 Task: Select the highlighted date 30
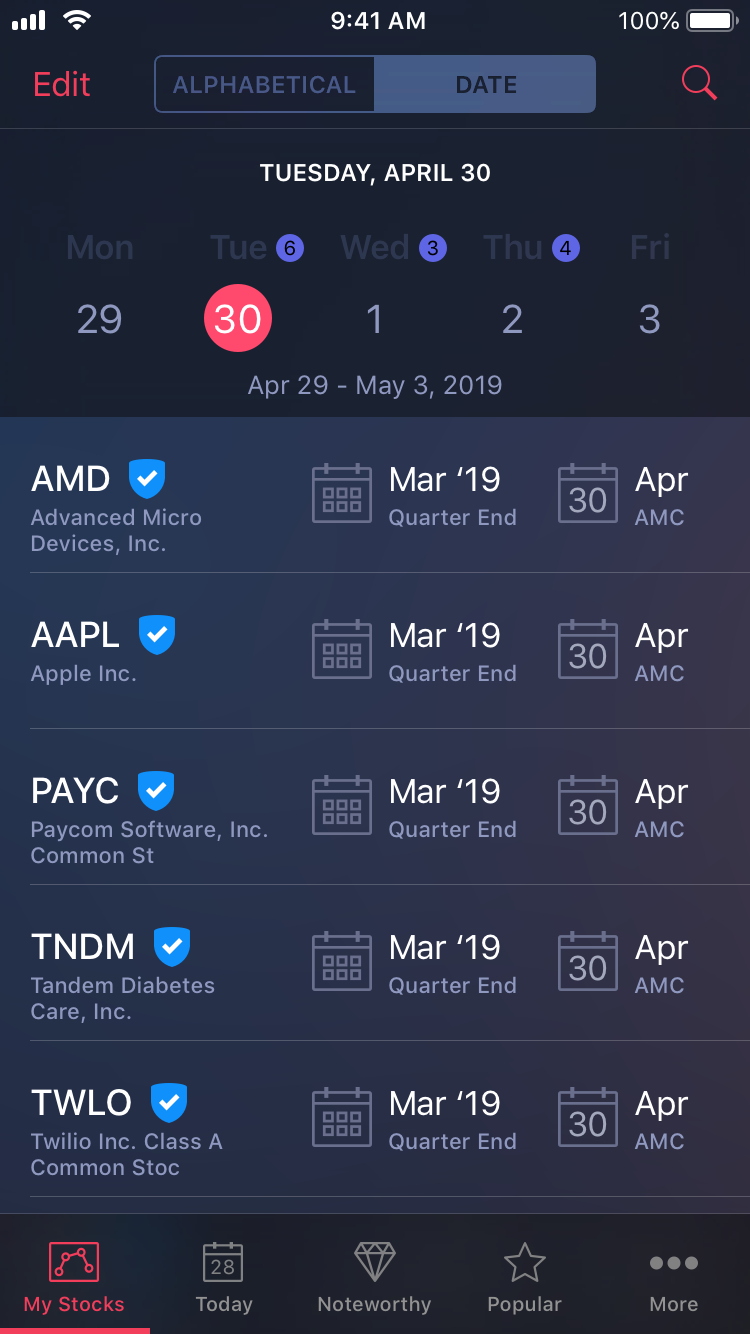point(237,318)
